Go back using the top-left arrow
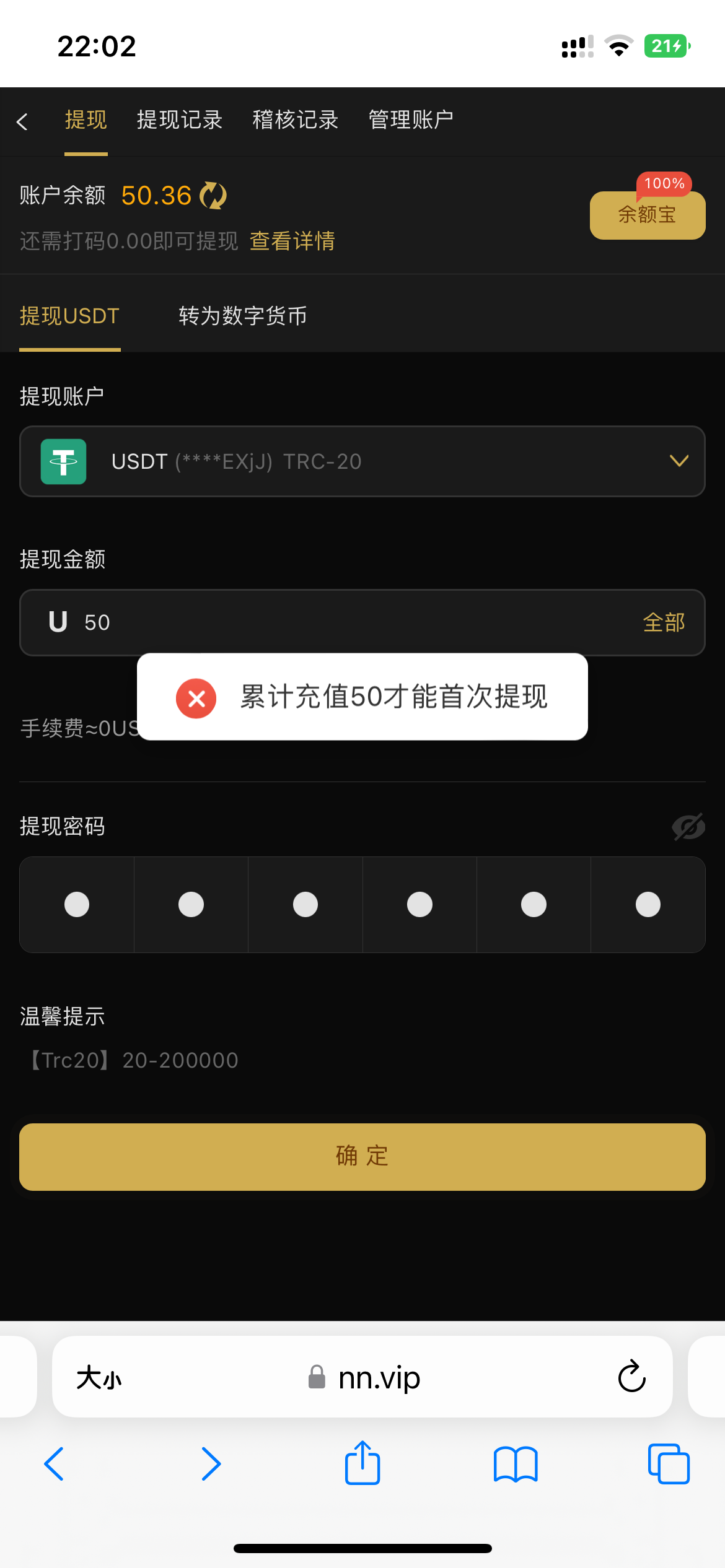 coord(23,121)
